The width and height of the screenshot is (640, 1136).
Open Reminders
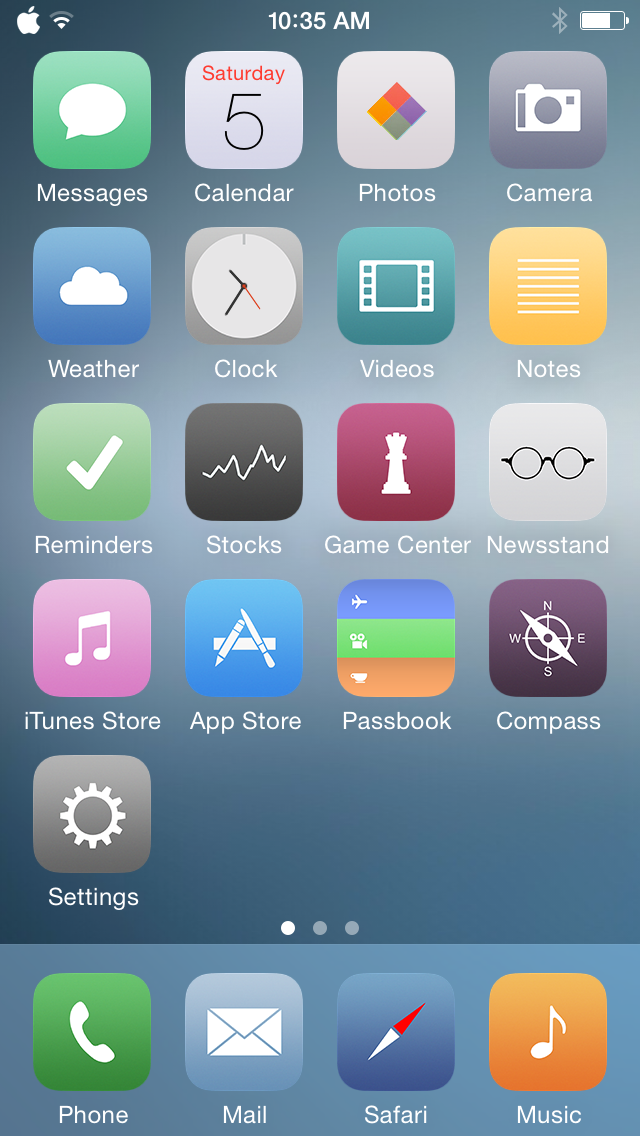(x=92, y=462)
